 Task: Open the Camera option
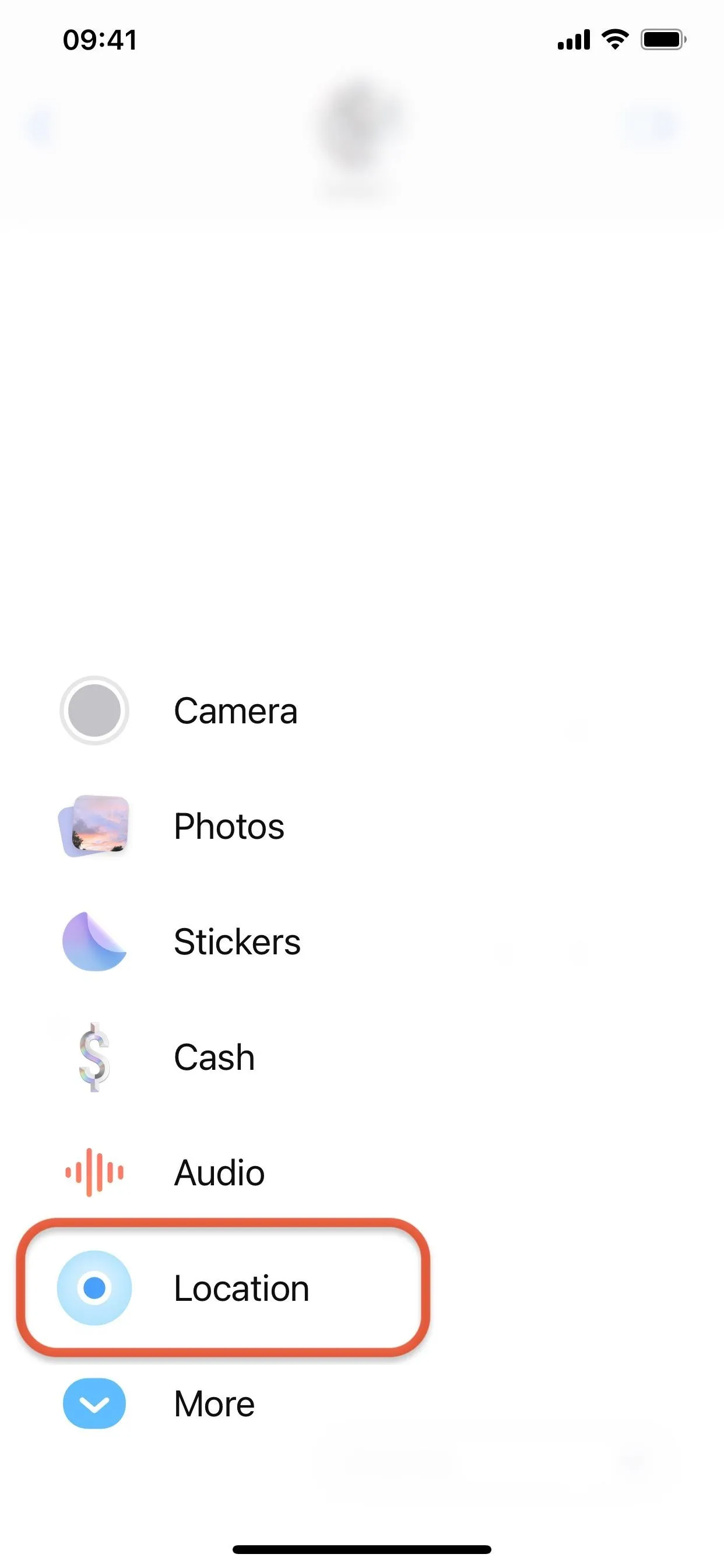pyautogui.click(x=179, y=710)
